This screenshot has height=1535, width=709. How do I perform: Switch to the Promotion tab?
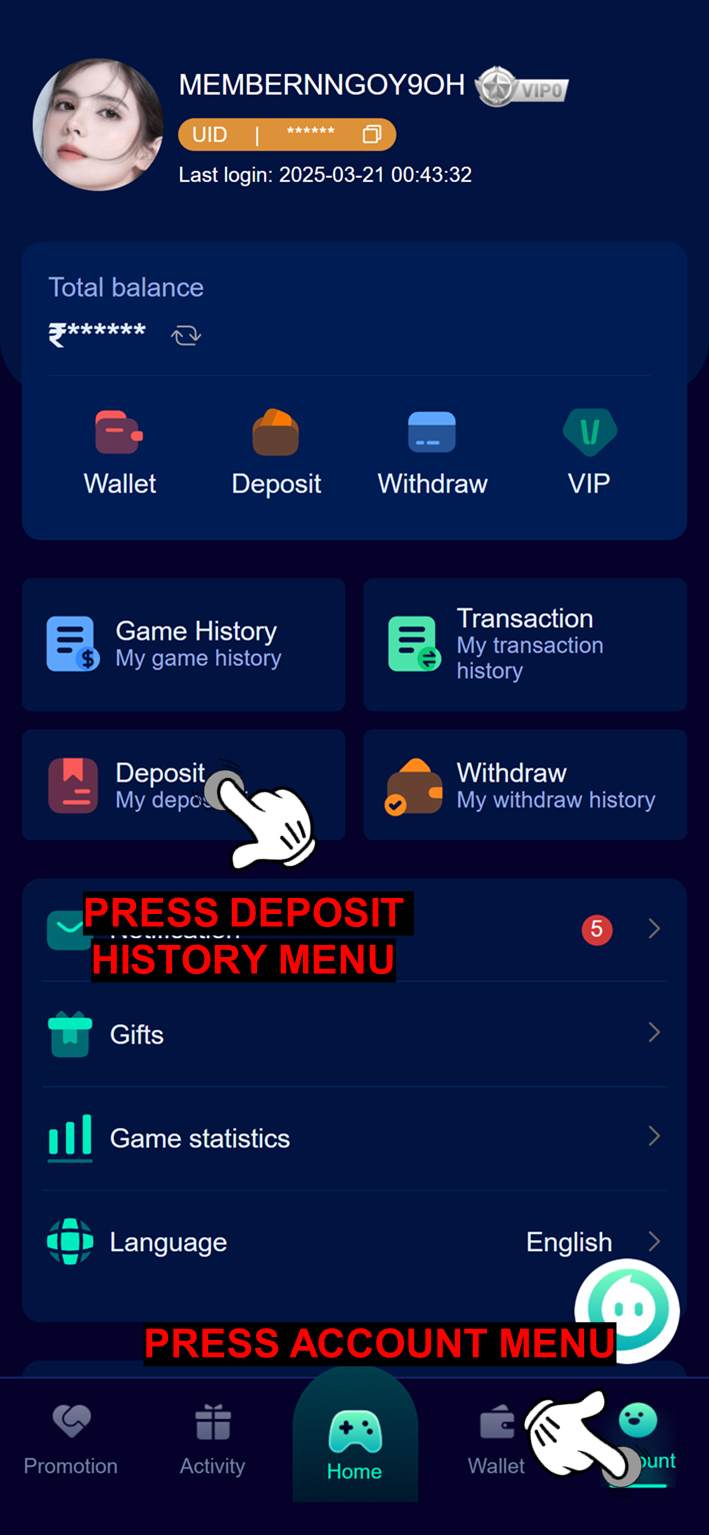point(71,1440)
